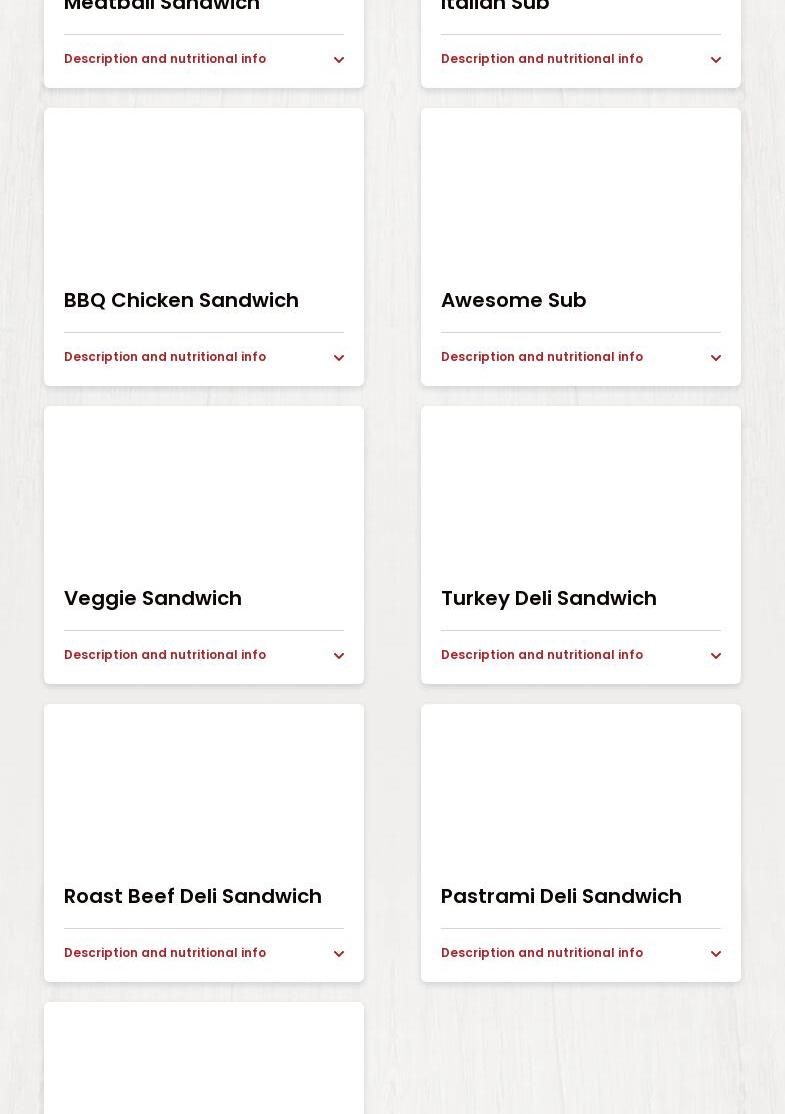Show BBQ Chicken Sandwich nutritional info

(x=204, y=357)
